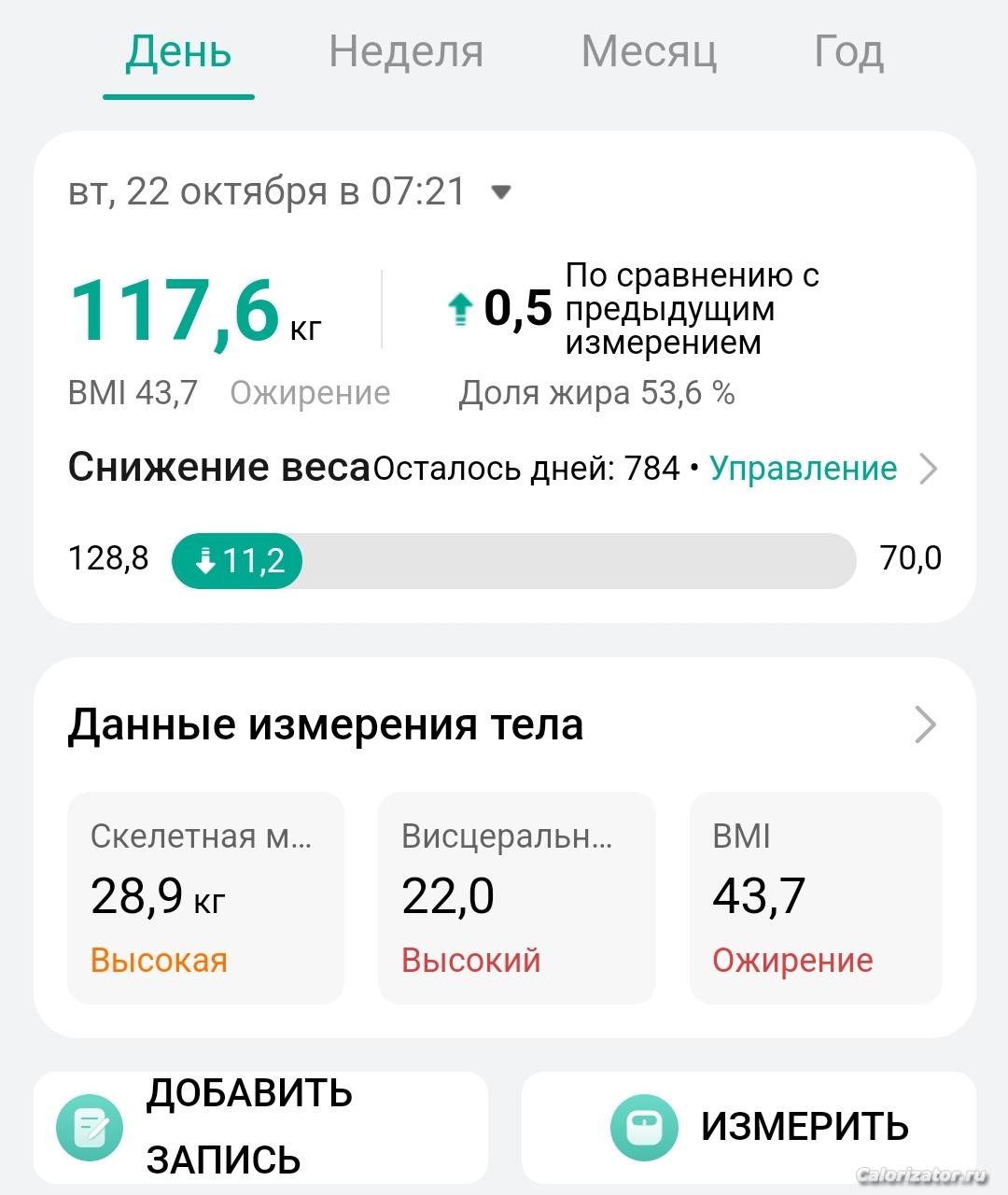Image resolution: width=1008 pixels, height=1195 pixels.
Task: Switch to the Неделя tab
Action: pos(406,52)
